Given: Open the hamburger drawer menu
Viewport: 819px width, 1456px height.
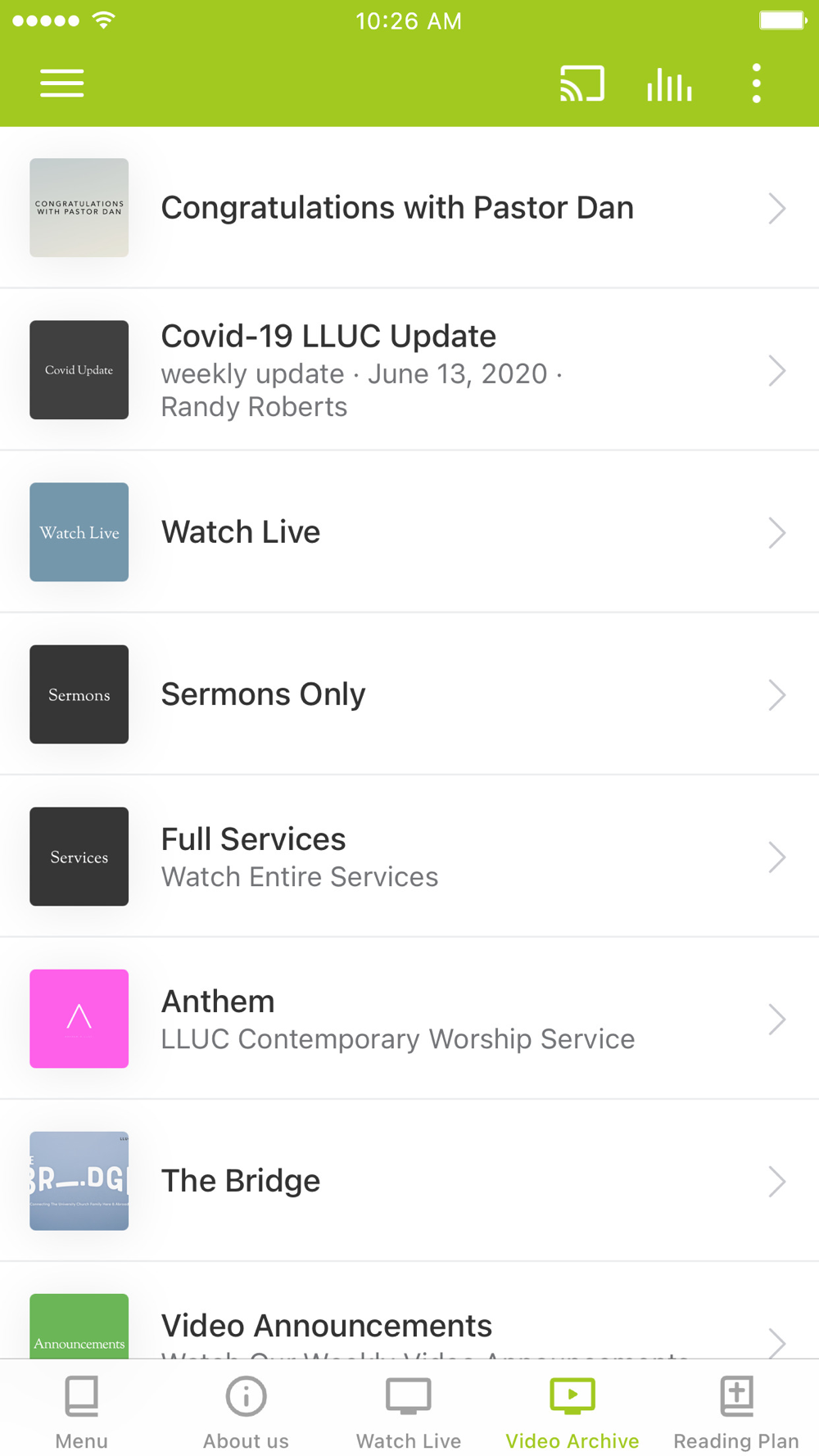Looking at the screenshot, I should click(x=62, y=84).
